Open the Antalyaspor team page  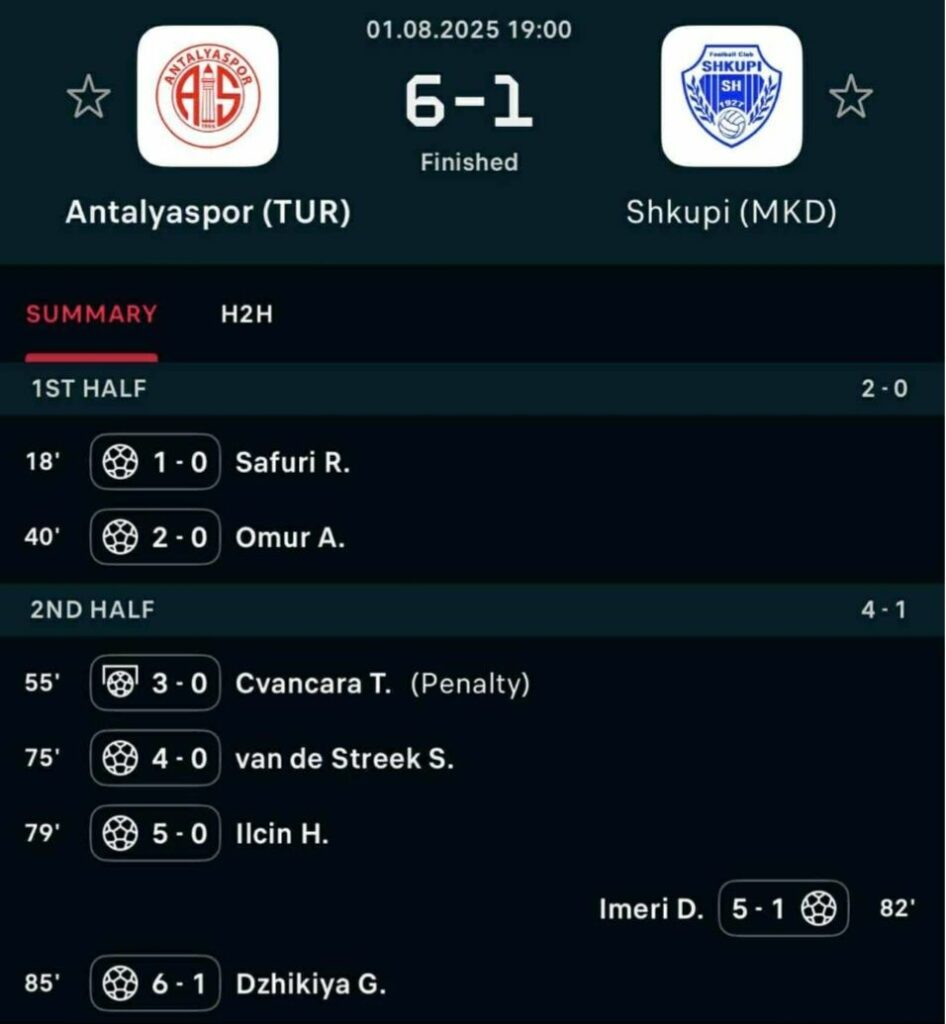tap(208, 96)
